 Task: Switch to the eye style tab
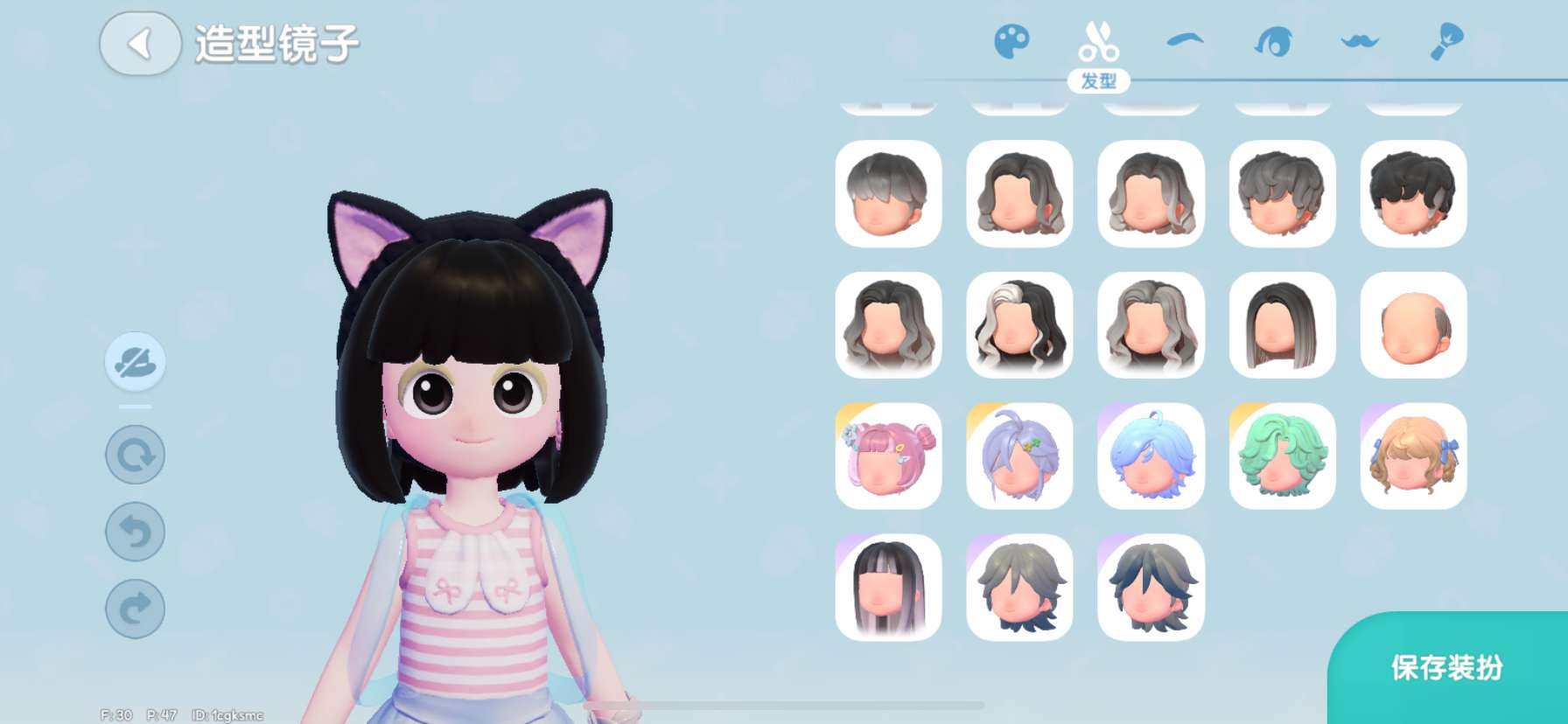[x=1272, y=41]
